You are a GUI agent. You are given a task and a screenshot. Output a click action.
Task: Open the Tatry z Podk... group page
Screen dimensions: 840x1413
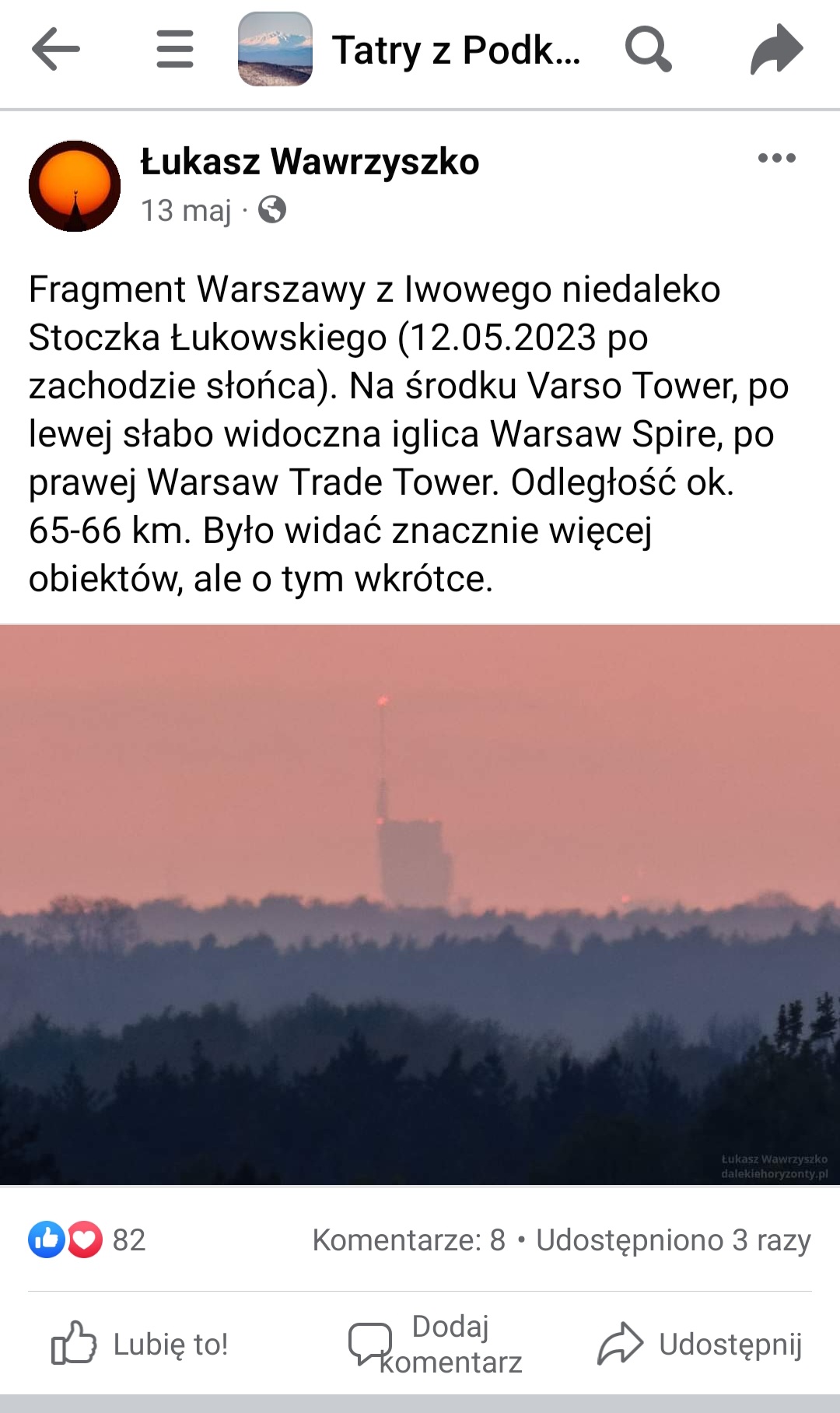pyautogui.click(x=455, y=51)
